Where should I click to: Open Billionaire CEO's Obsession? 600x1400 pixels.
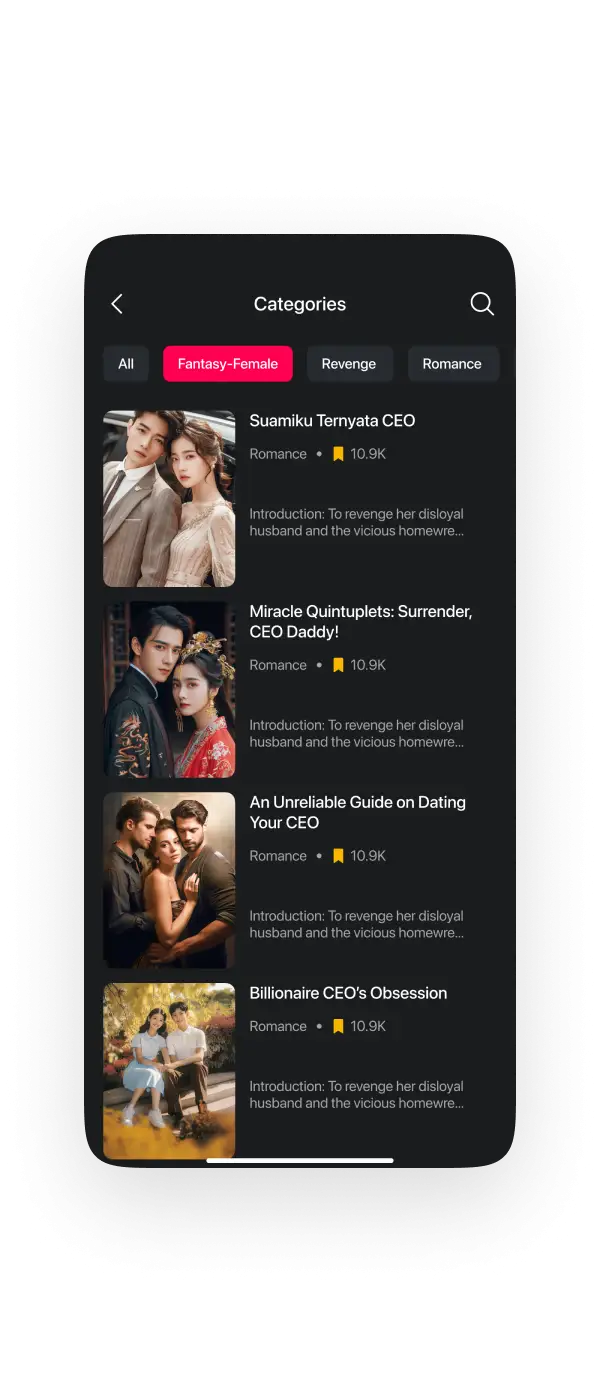pyautogui.click(x=348, y=993)
